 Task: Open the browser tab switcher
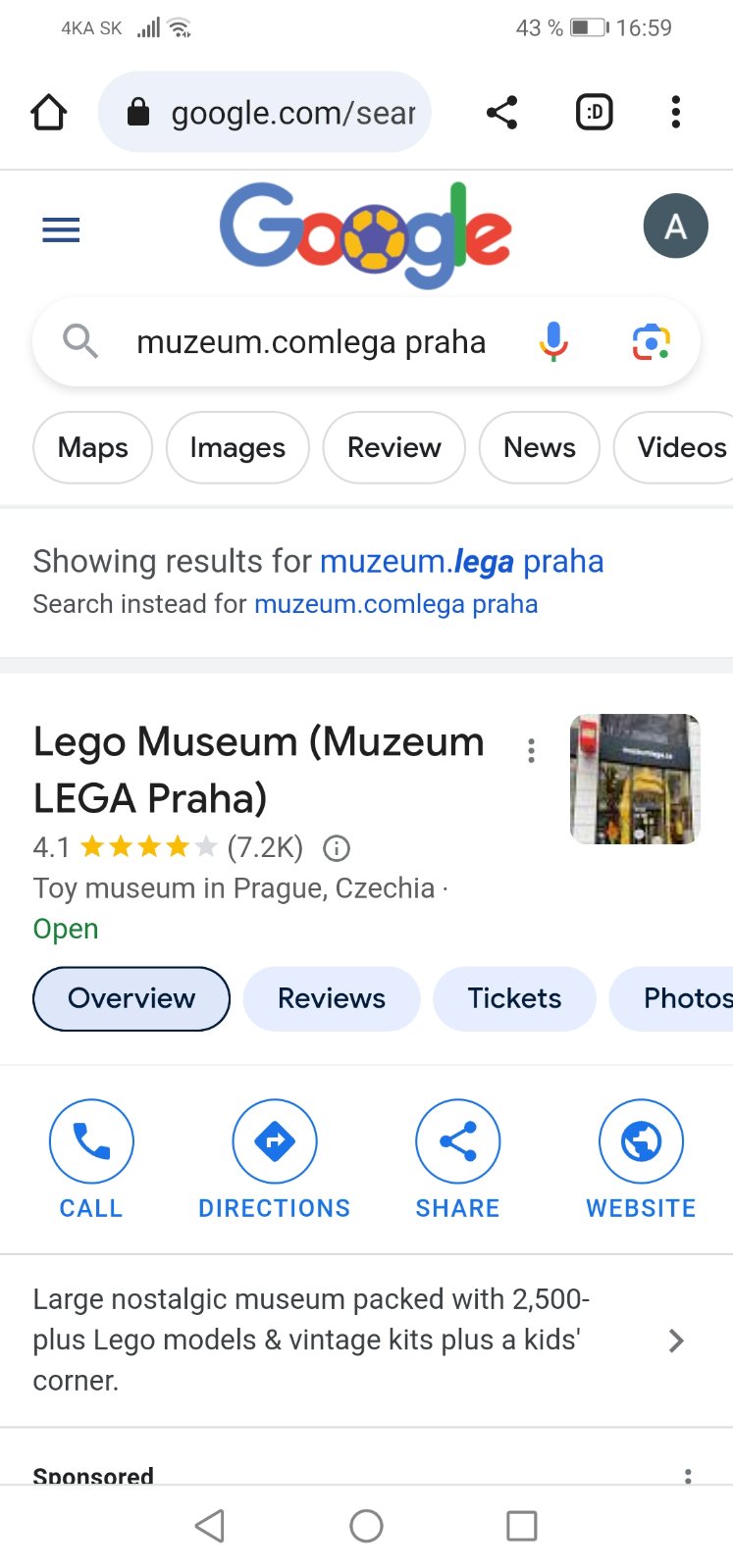point(594,113)
